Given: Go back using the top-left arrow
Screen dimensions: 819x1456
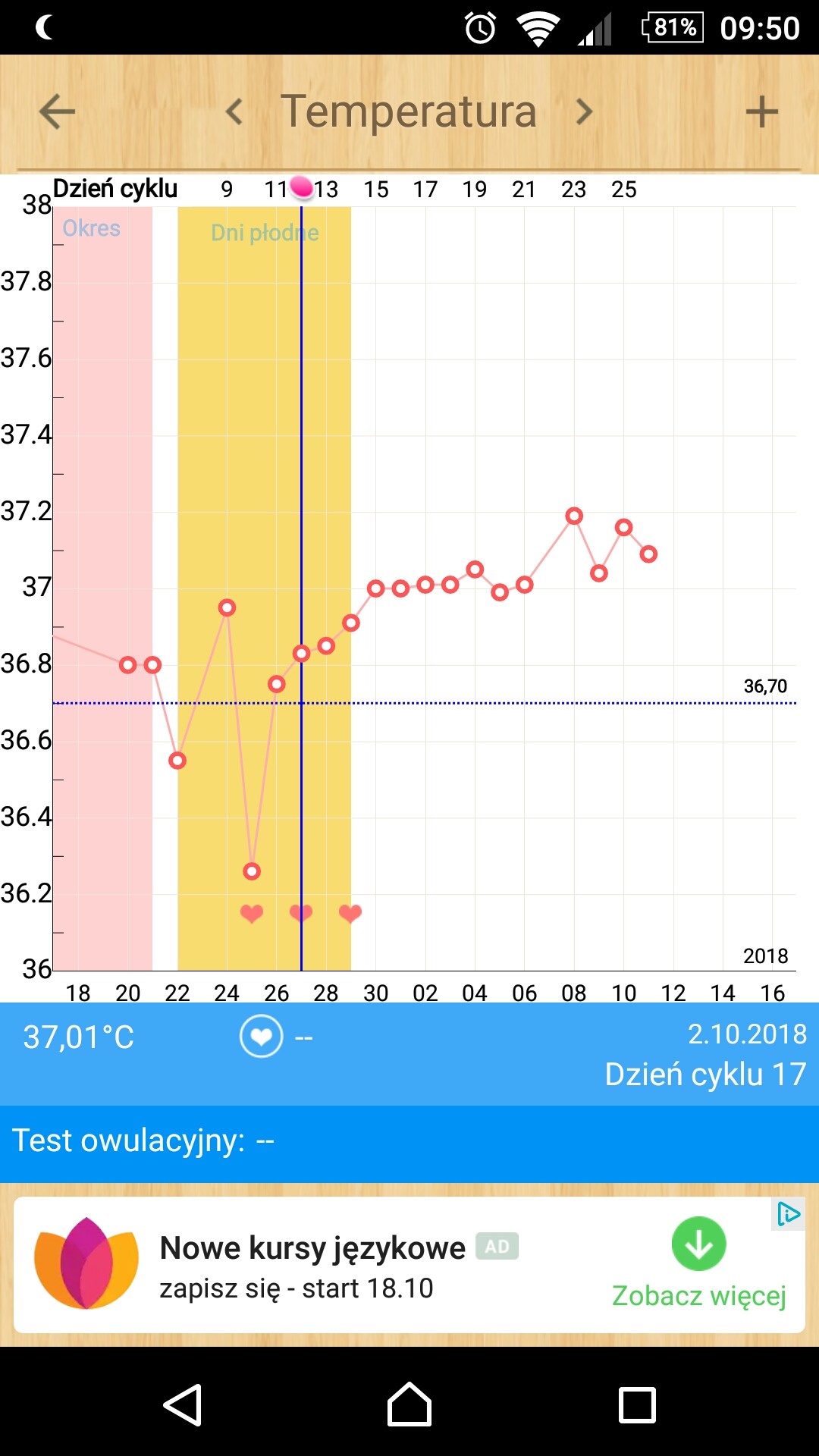Looking at the screenshot, I should click(x=57, y=112).
